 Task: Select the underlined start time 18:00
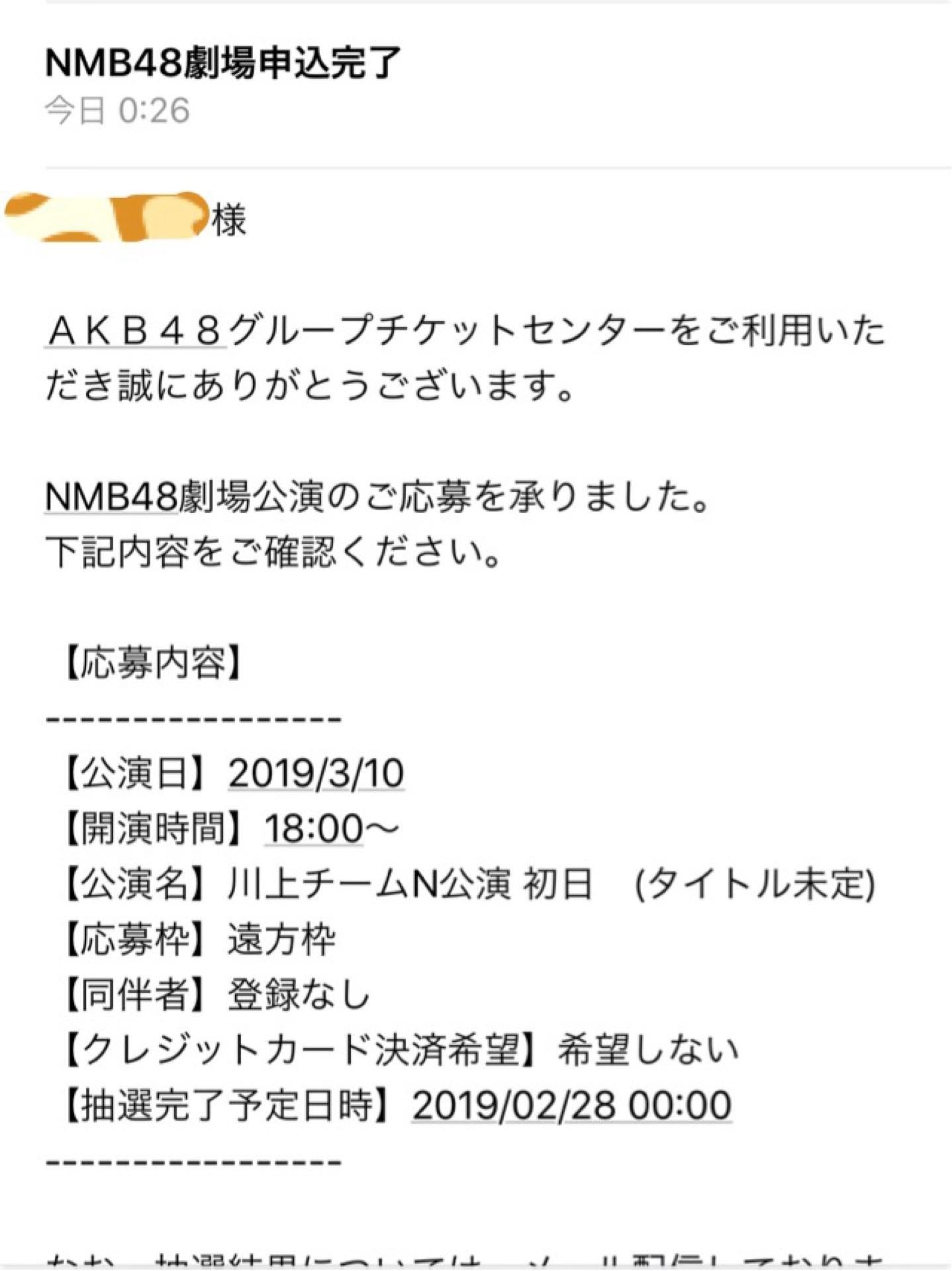314,829
